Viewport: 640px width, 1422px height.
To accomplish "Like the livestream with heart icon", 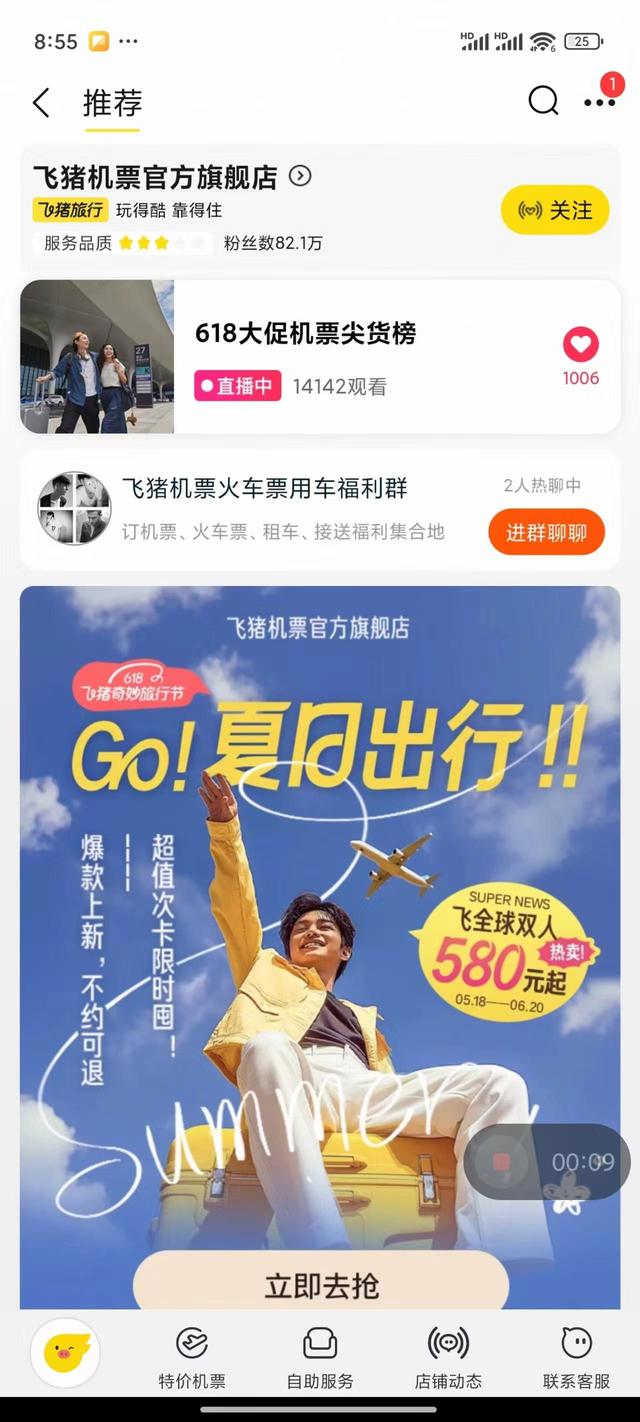I will (580, 345).
